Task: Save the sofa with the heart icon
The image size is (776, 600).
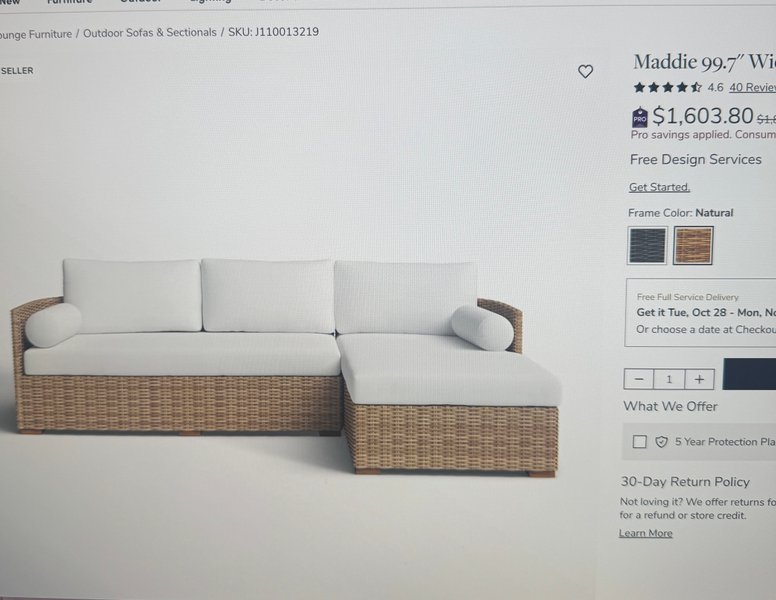Action: tap(585, 71)
